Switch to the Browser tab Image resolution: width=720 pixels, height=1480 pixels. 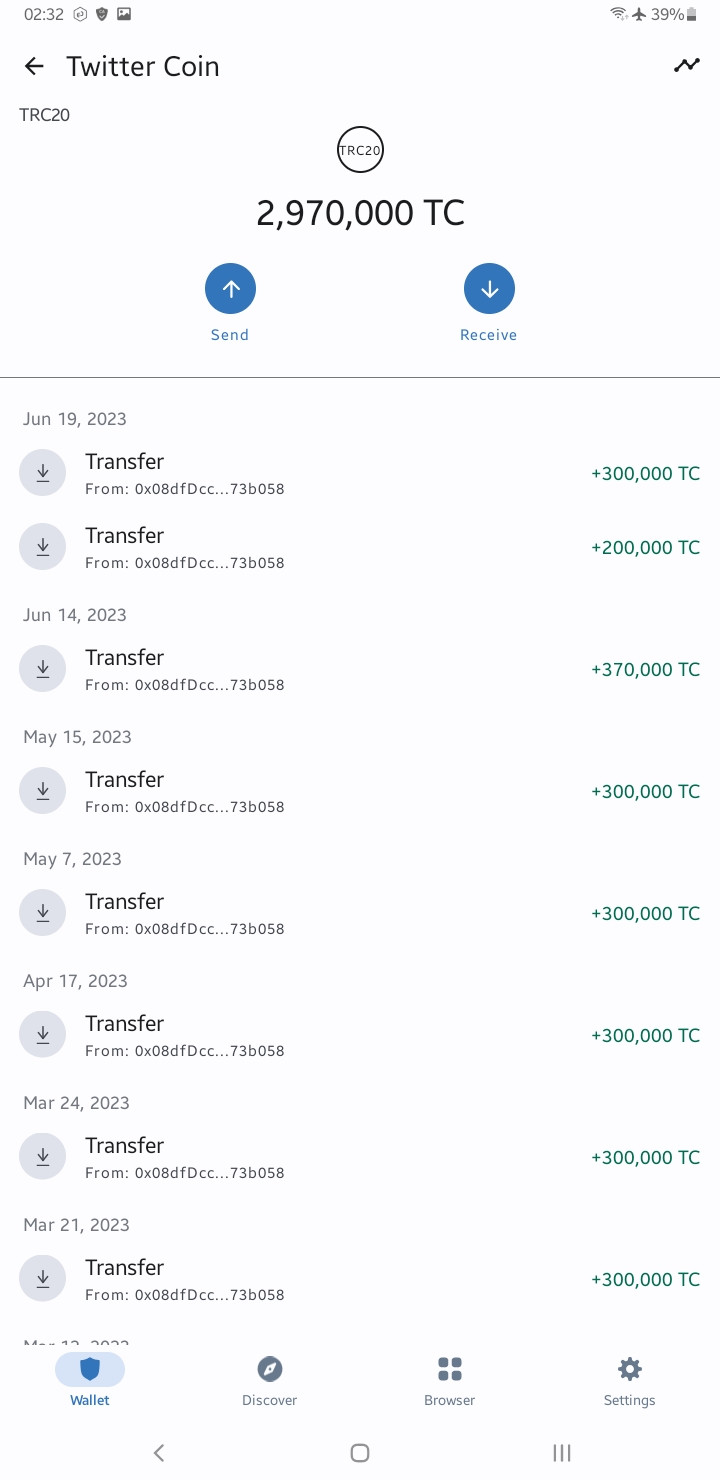tap(450, 1380)
